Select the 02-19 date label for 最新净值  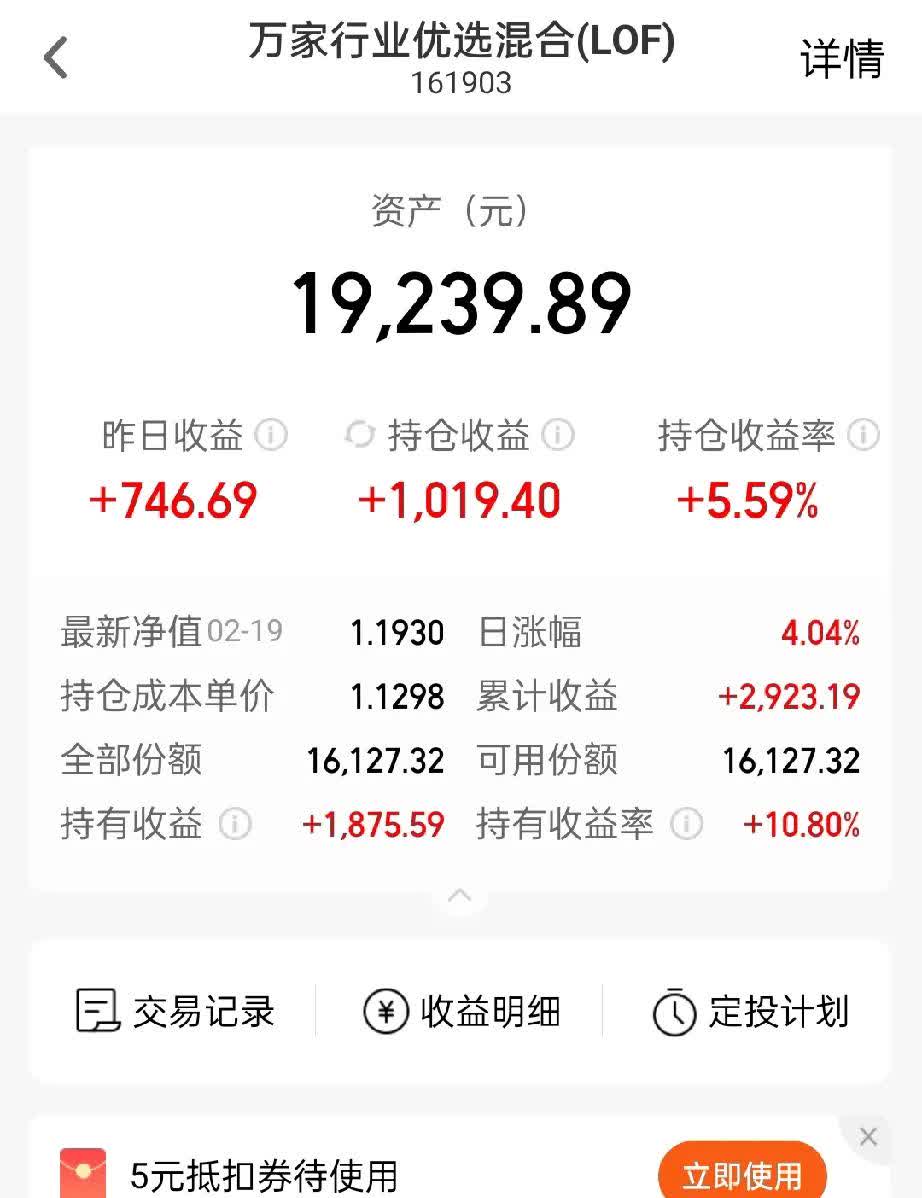(x=245, y=632)
